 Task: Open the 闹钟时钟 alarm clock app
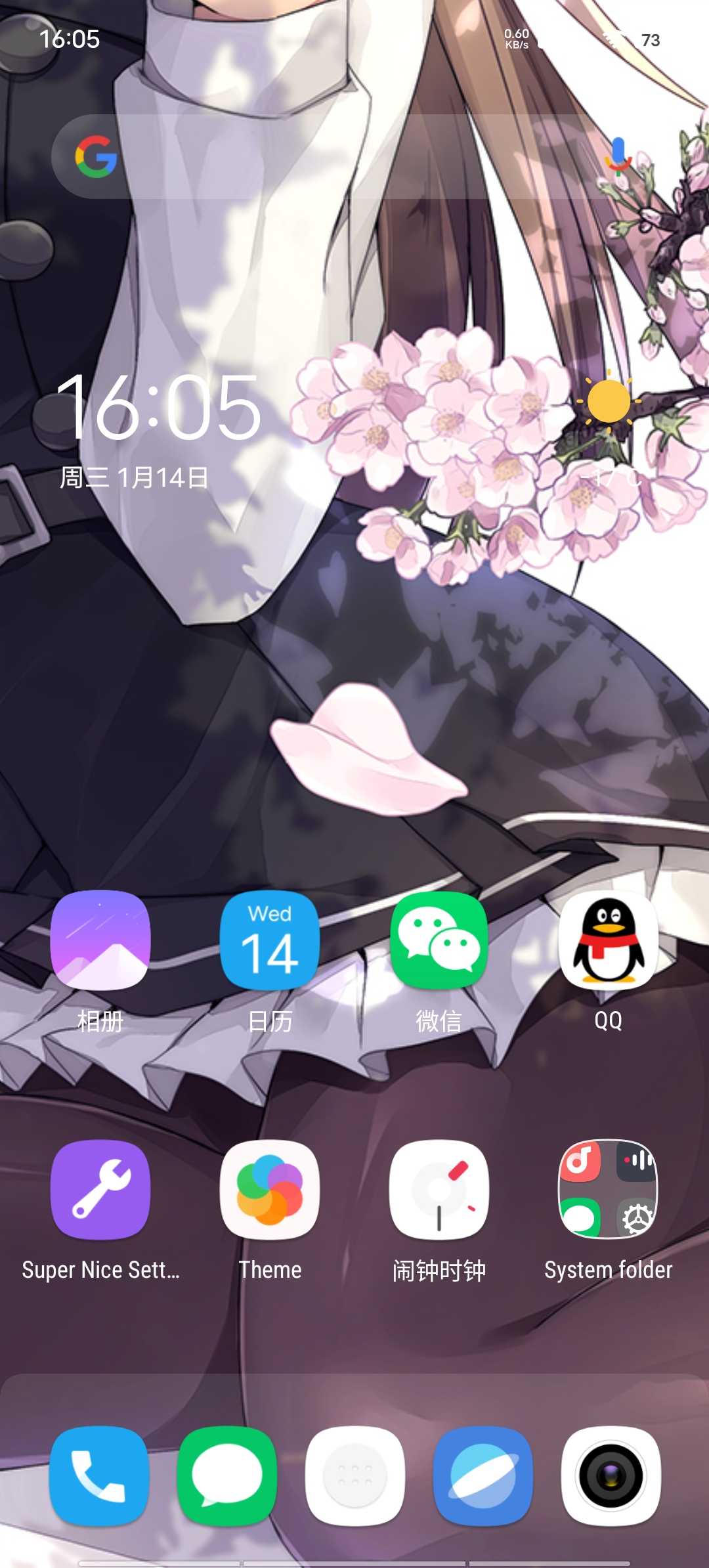coord(439,1190)
